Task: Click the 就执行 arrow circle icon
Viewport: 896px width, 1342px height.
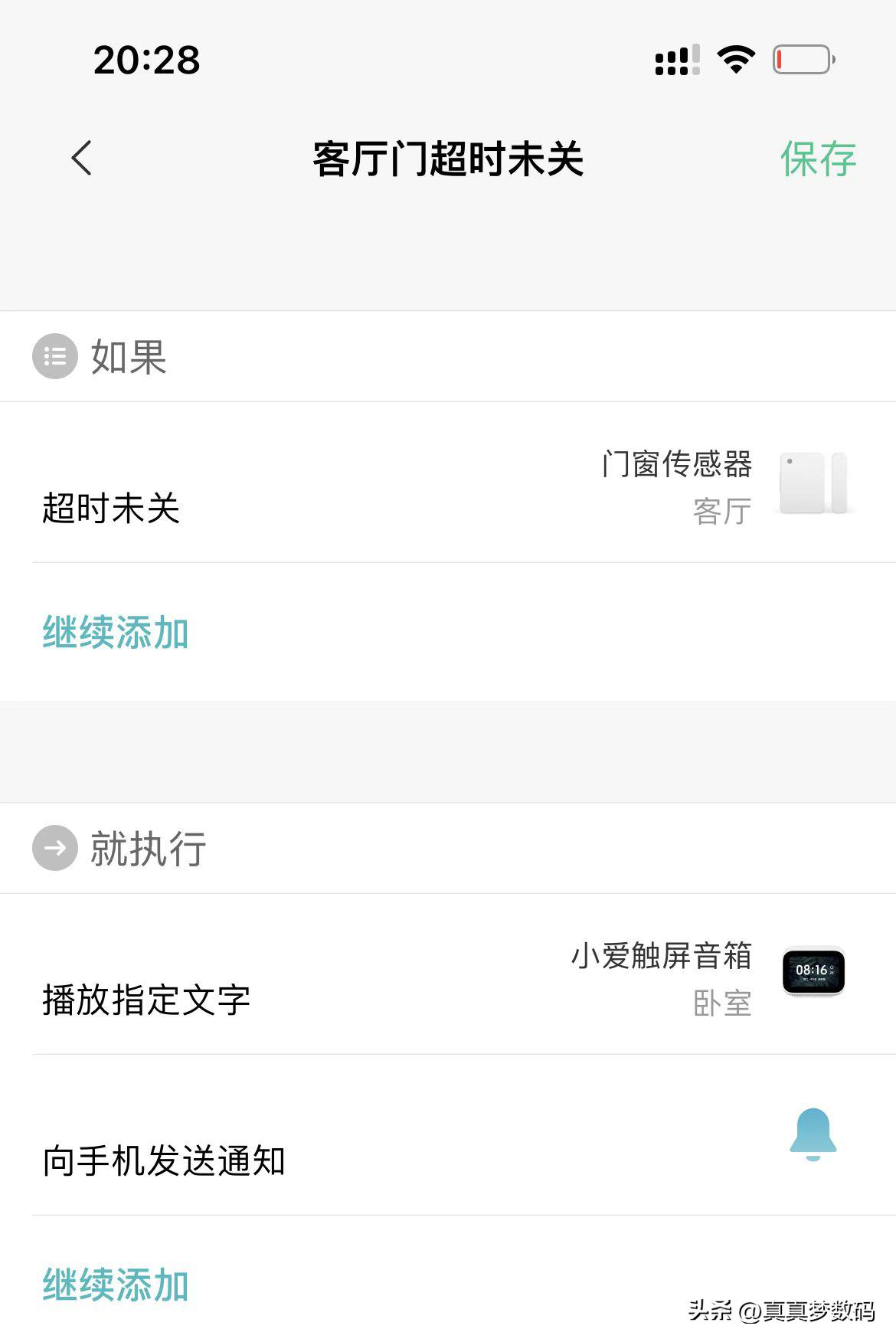Action: click(x=54, y=847)
